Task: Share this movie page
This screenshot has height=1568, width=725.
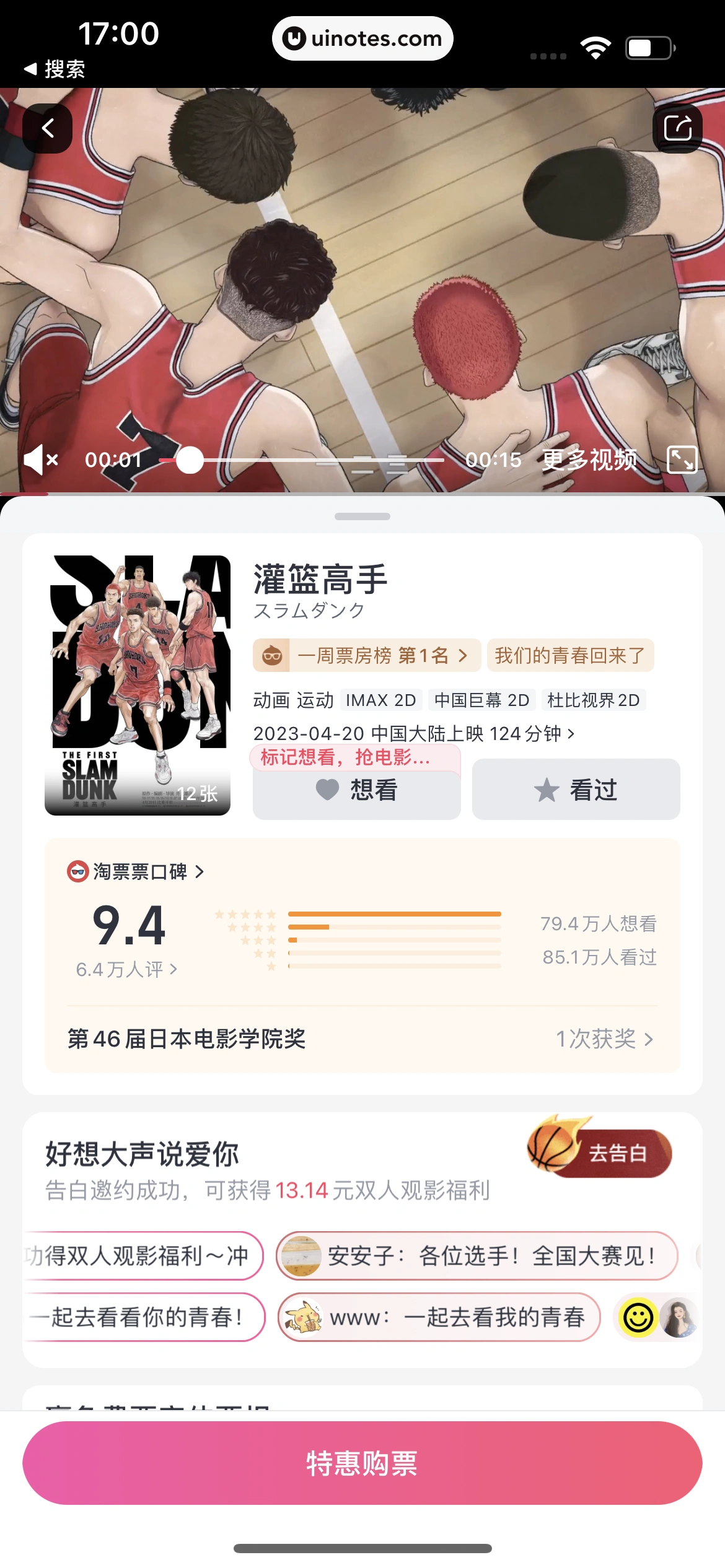Action: point(677,128)
